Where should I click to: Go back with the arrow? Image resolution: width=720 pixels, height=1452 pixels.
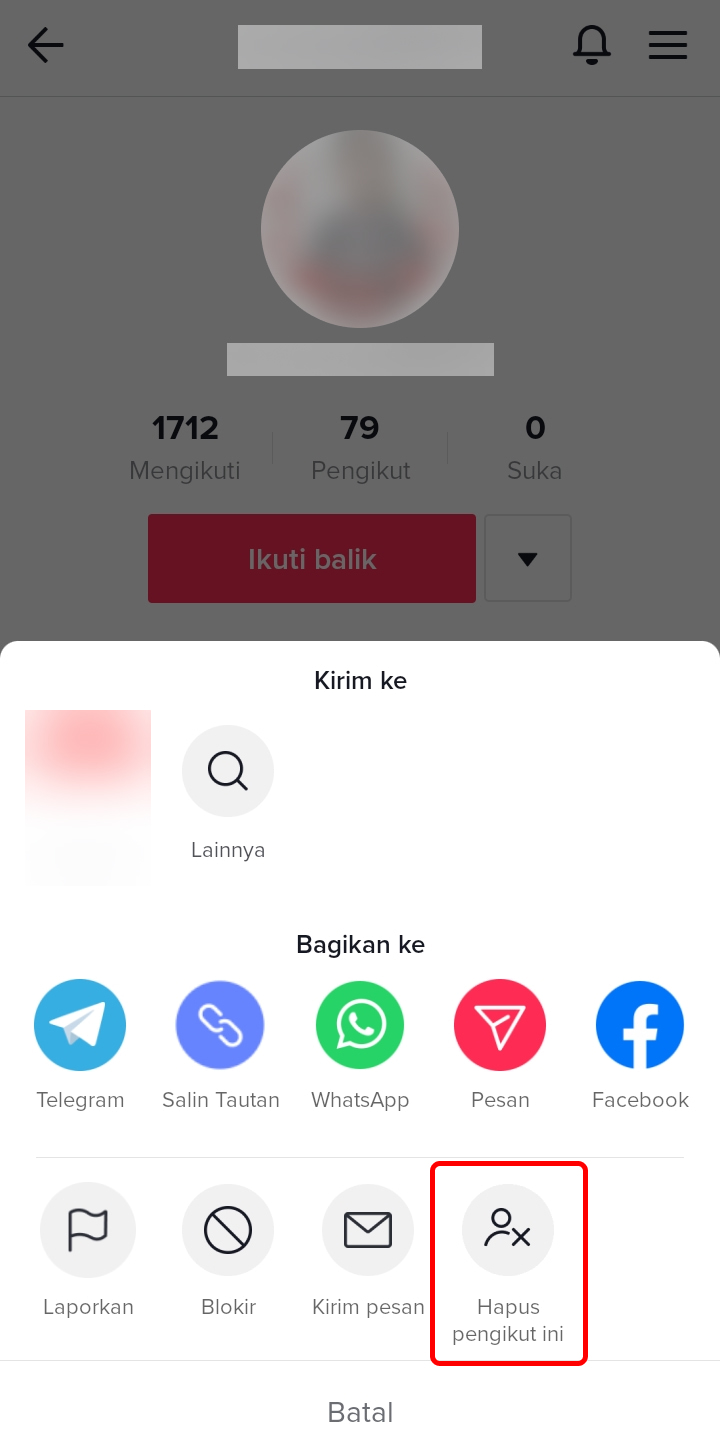45,45
